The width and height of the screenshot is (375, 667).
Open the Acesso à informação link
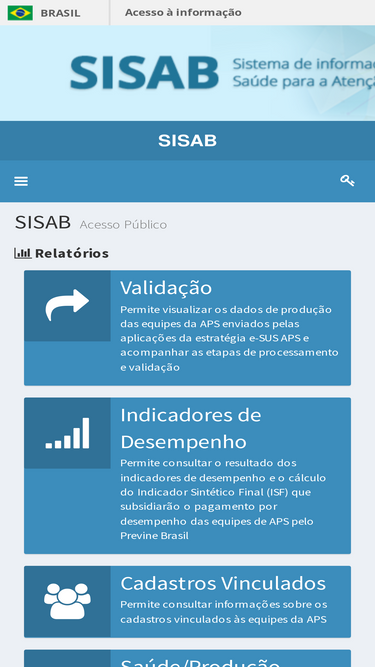coord(183,12)
